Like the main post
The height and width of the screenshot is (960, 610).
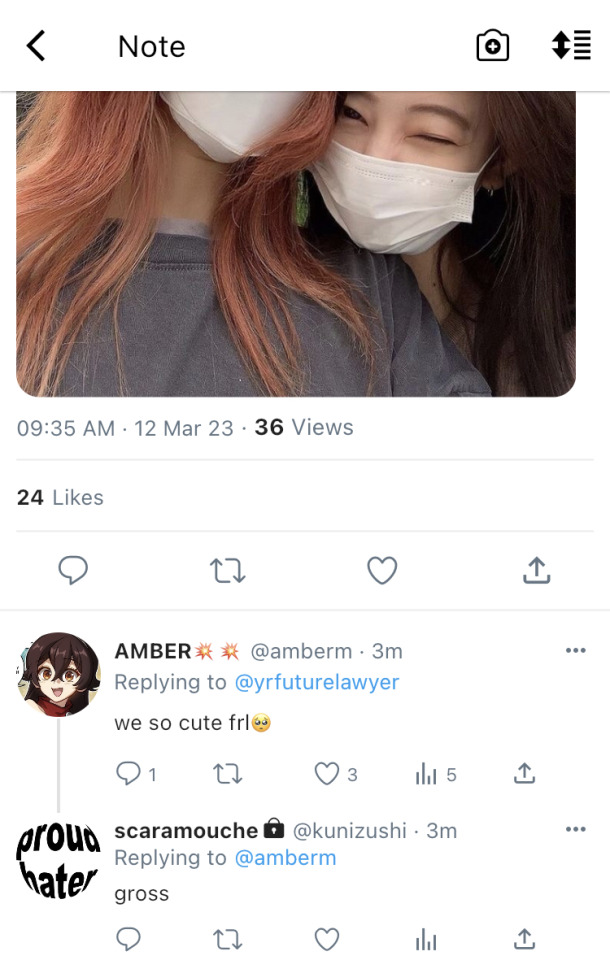(382, 570)
